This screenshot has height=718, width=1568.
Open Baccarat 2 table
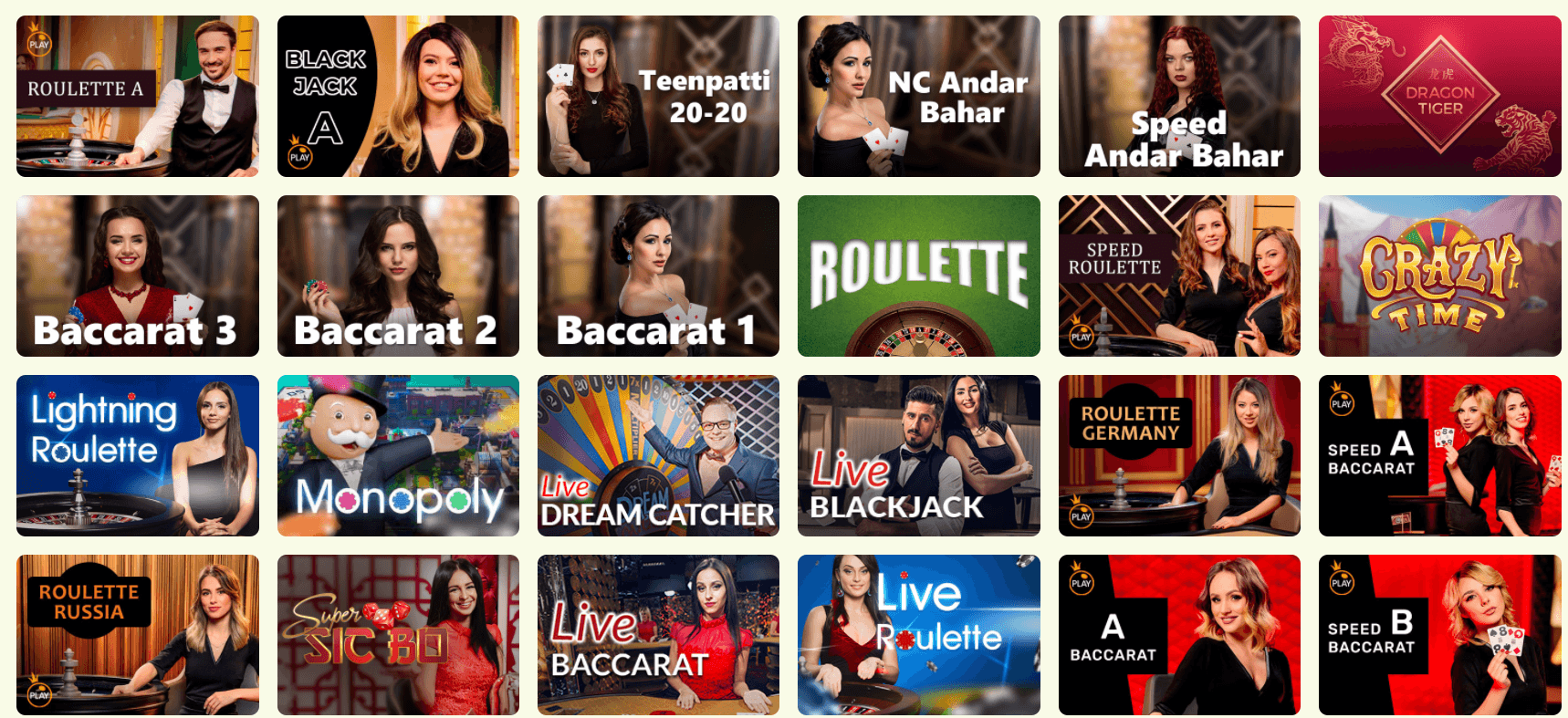point(398,276)
